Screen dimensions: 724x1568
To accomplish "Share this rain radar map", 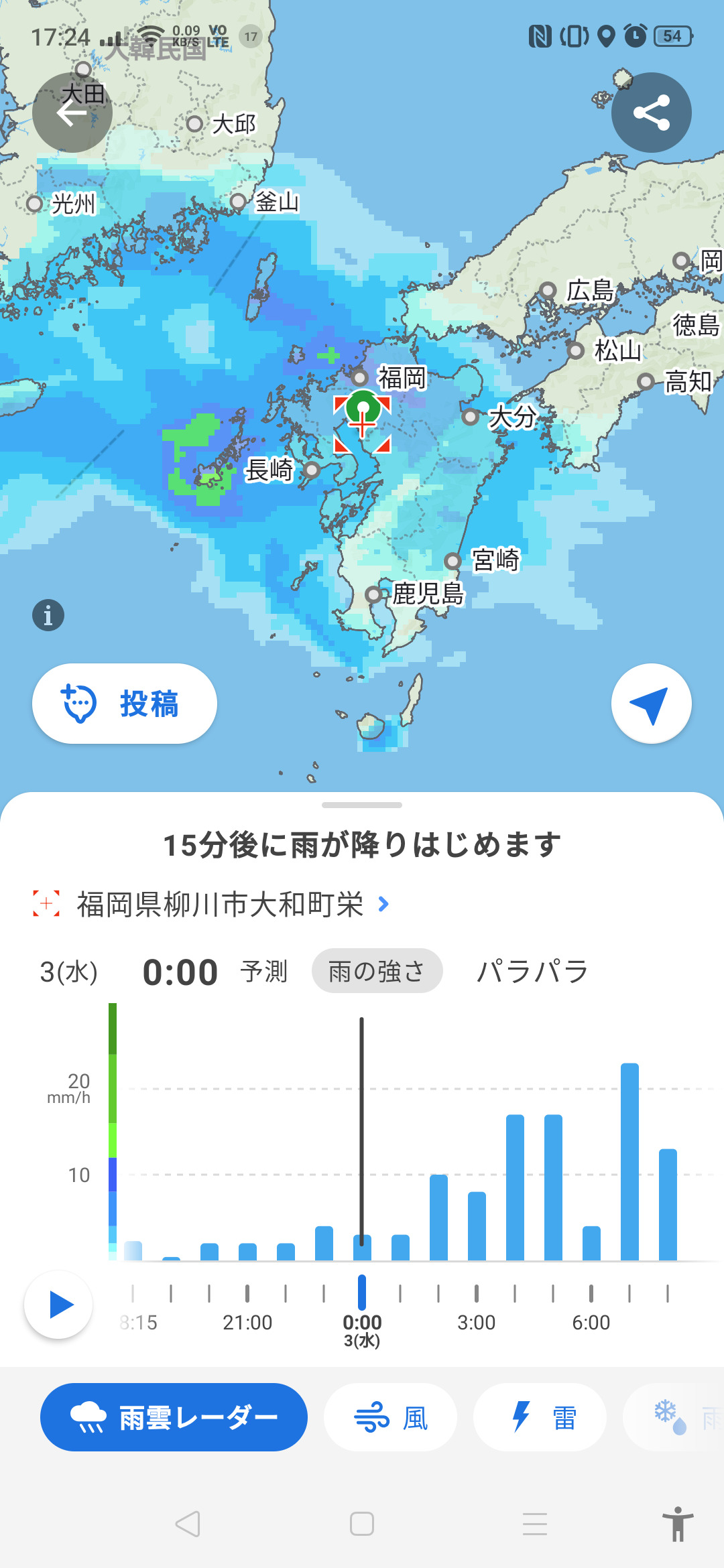I will 651,113.
